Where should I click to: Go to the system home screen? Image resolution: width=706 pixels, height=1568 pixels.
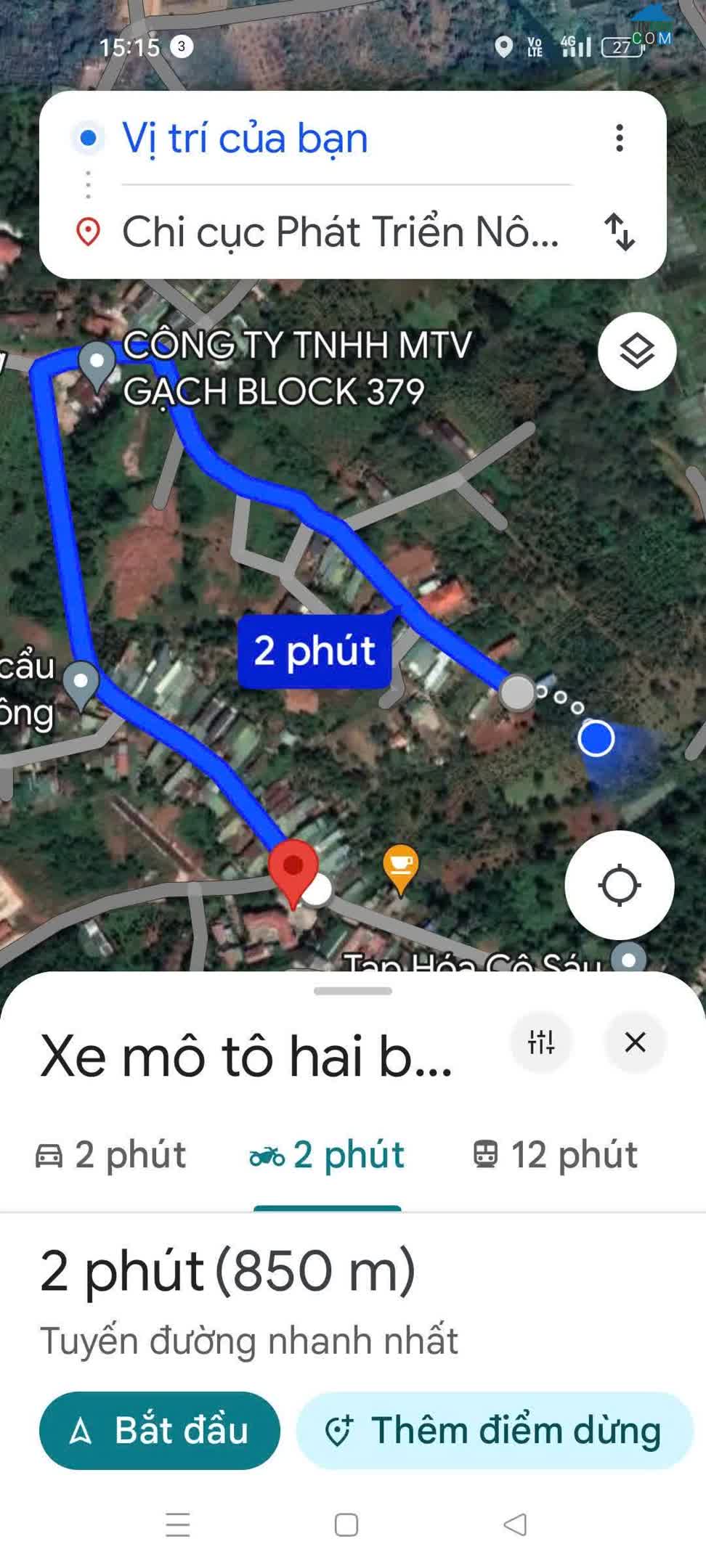tap(346, 1524)
